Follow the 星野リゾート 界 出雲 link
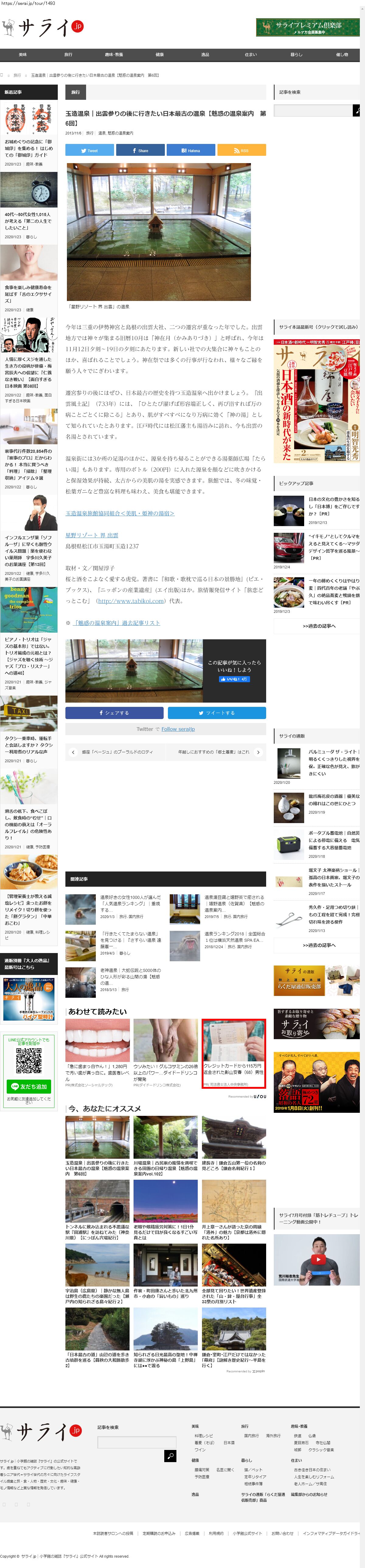The width and height of the screenshot is (365, 1568). point(92,536)
